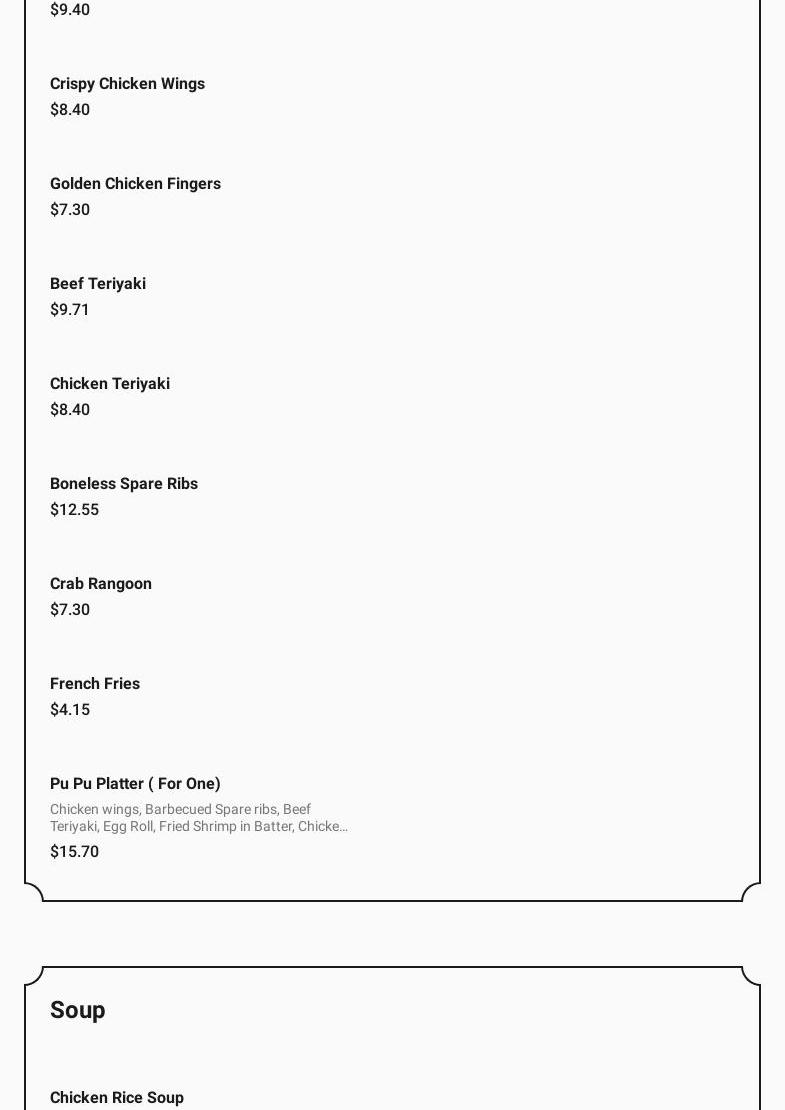Choose Chicken Teriyaki

(x=110, y=384)
